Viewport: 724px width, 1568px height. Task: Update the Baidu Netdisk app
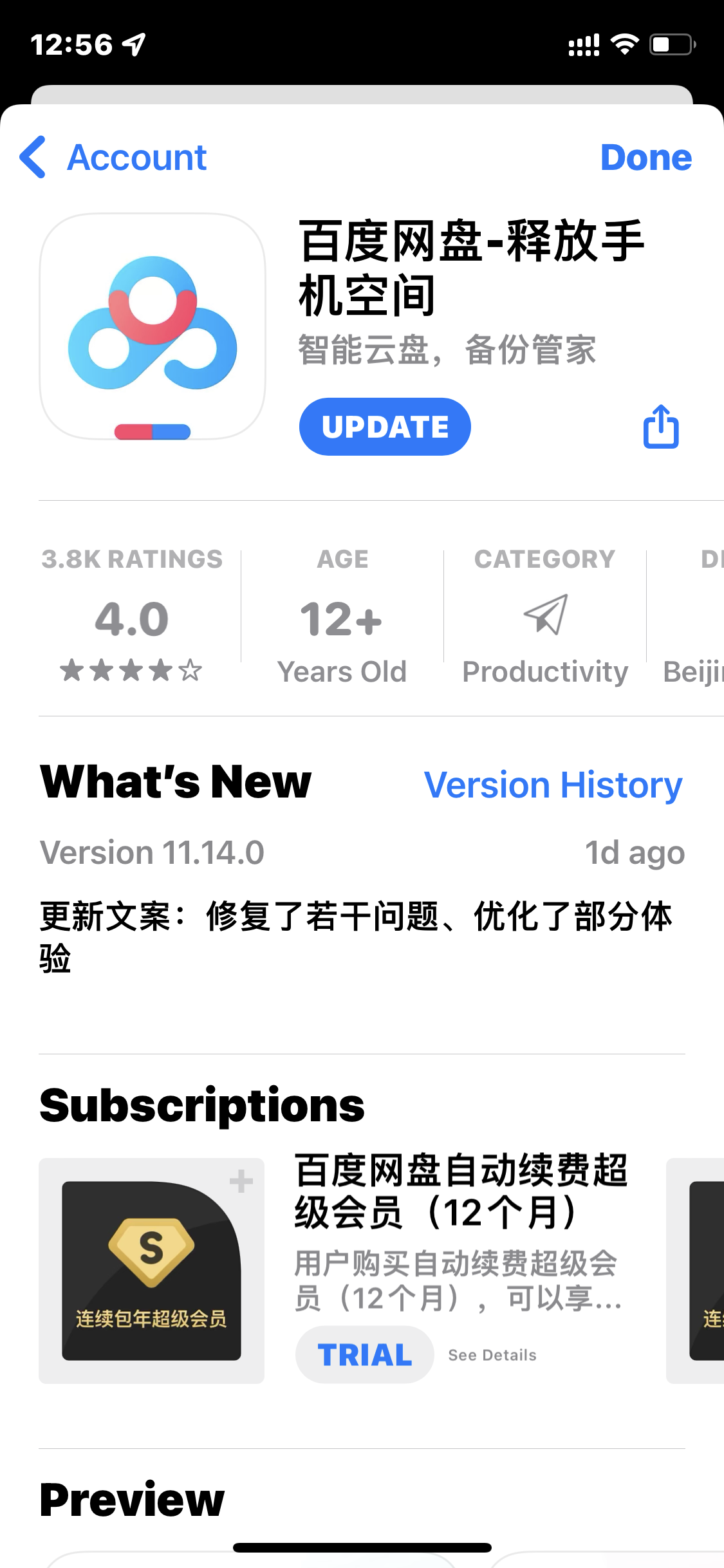coord(385,427)
